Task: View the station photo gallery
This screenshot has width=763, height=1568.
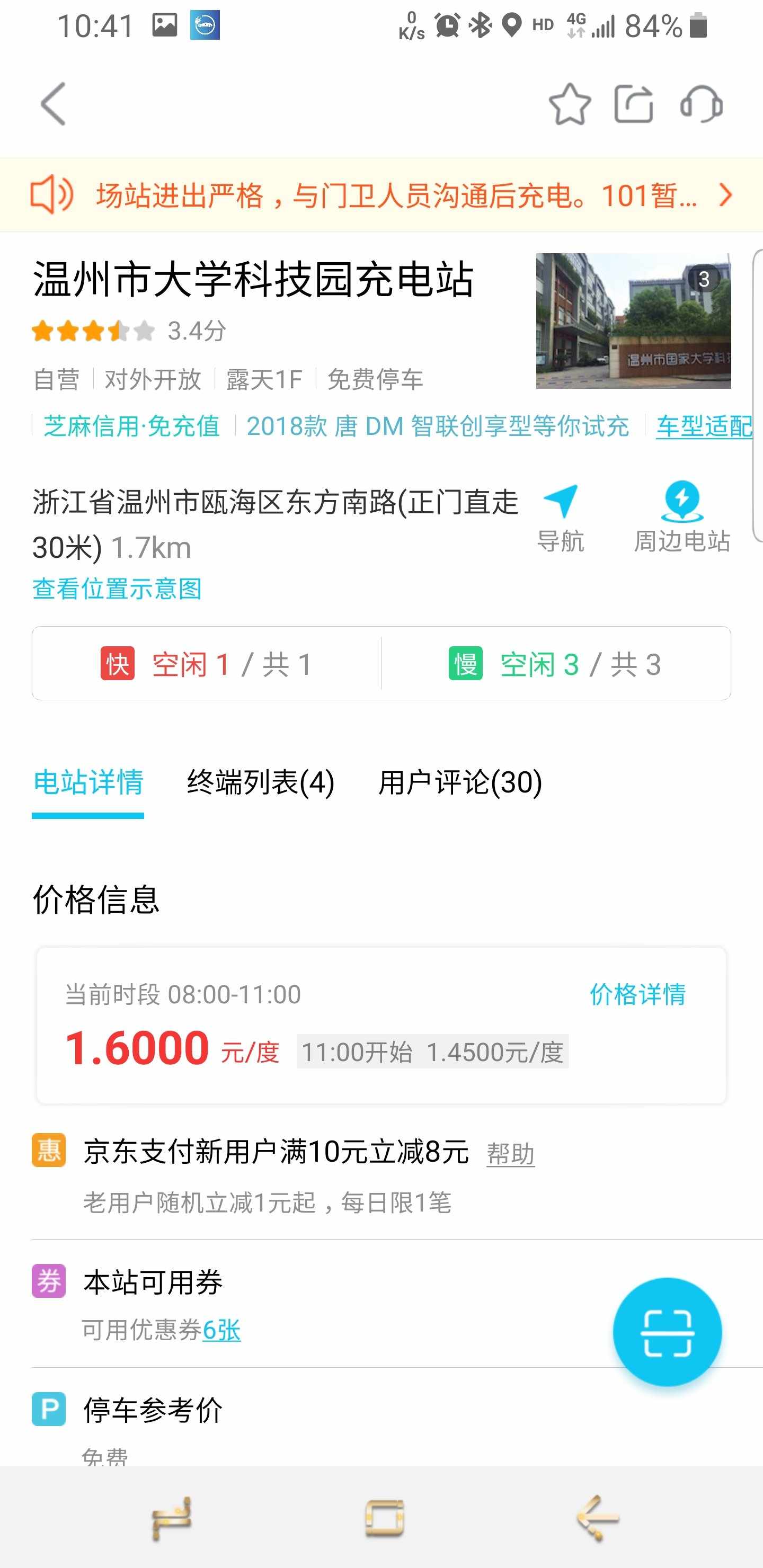Action: (x=633, y=321)
